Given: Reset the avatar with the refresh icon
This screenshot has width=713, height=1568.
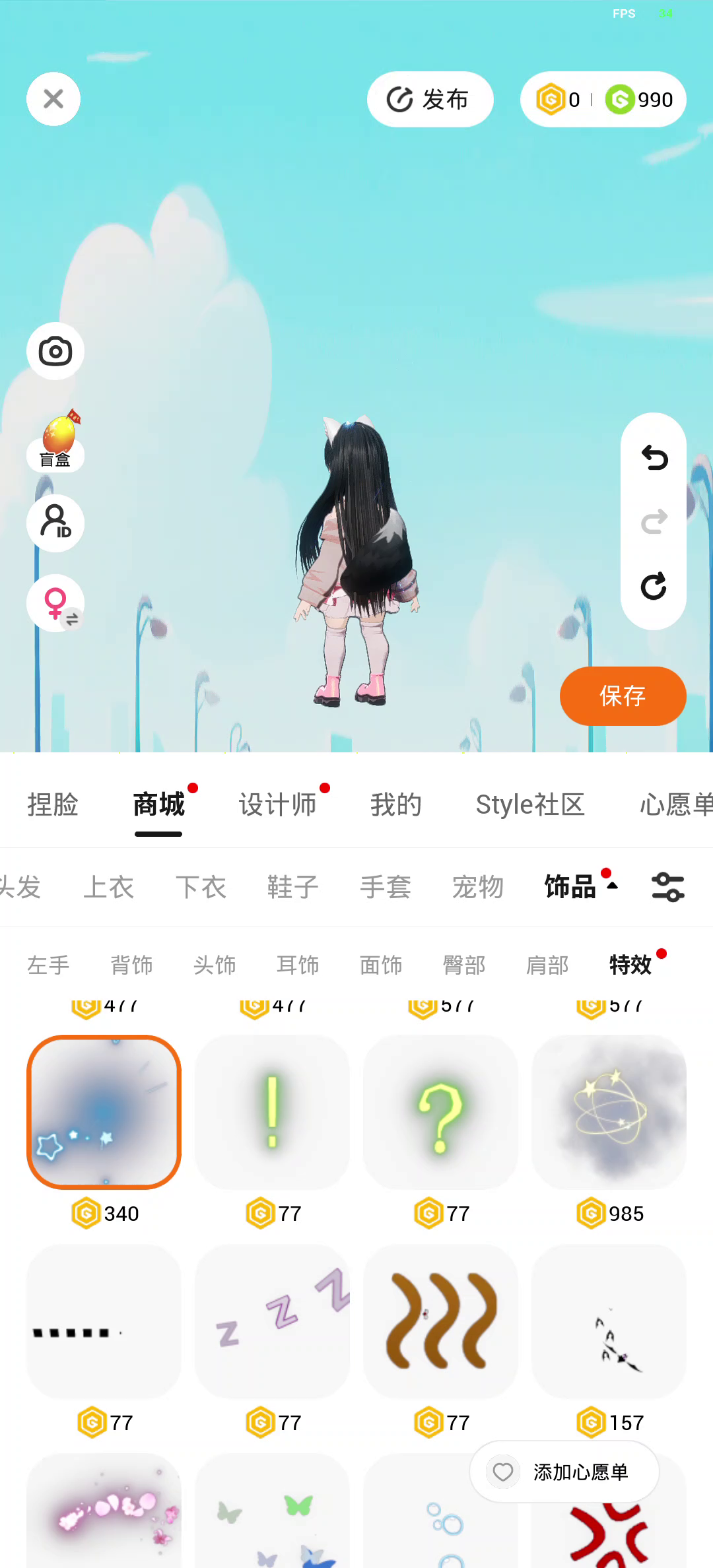Looking at the screenshot, I should click(x=654, y=586).
